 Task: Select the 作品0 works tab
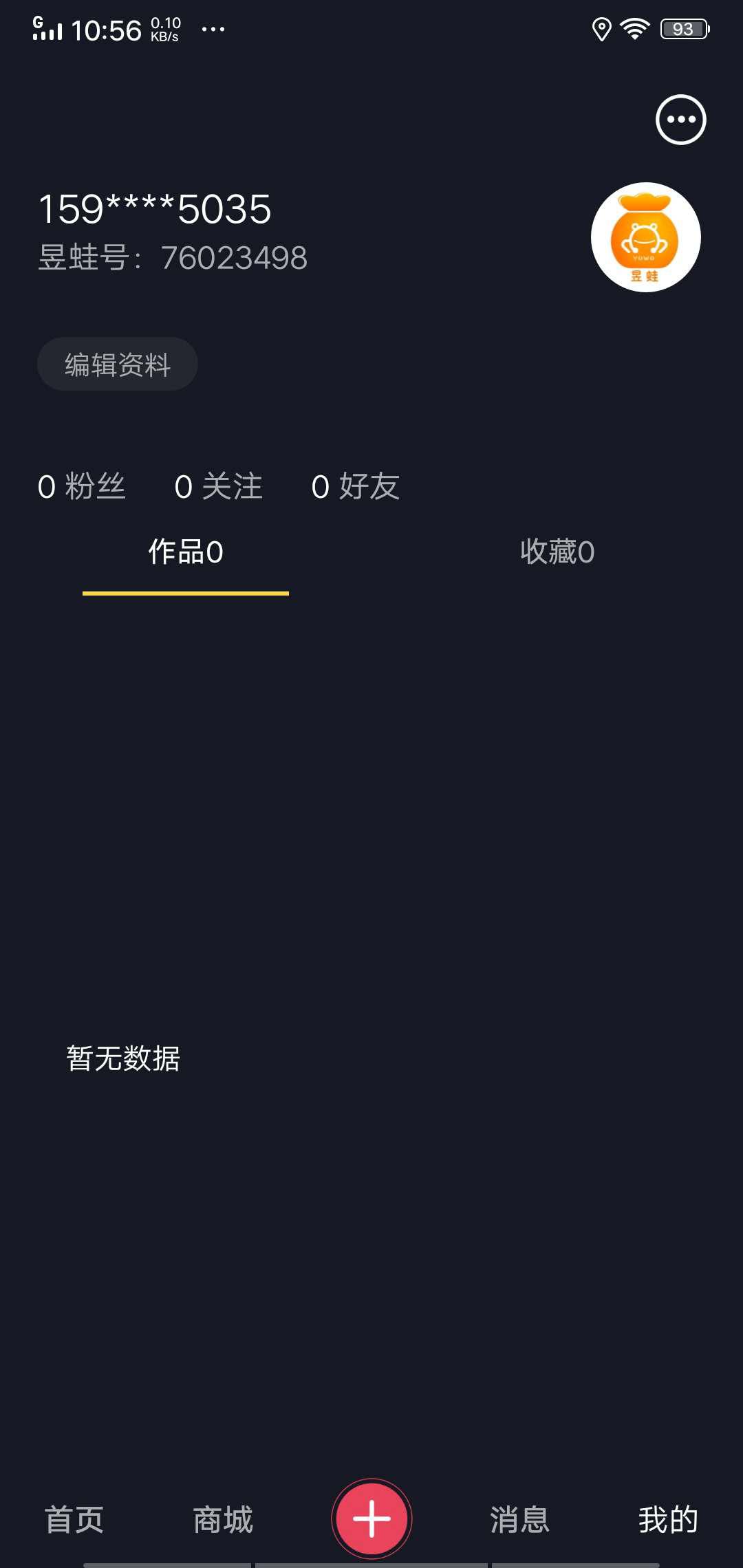click(x=184, y=550)
